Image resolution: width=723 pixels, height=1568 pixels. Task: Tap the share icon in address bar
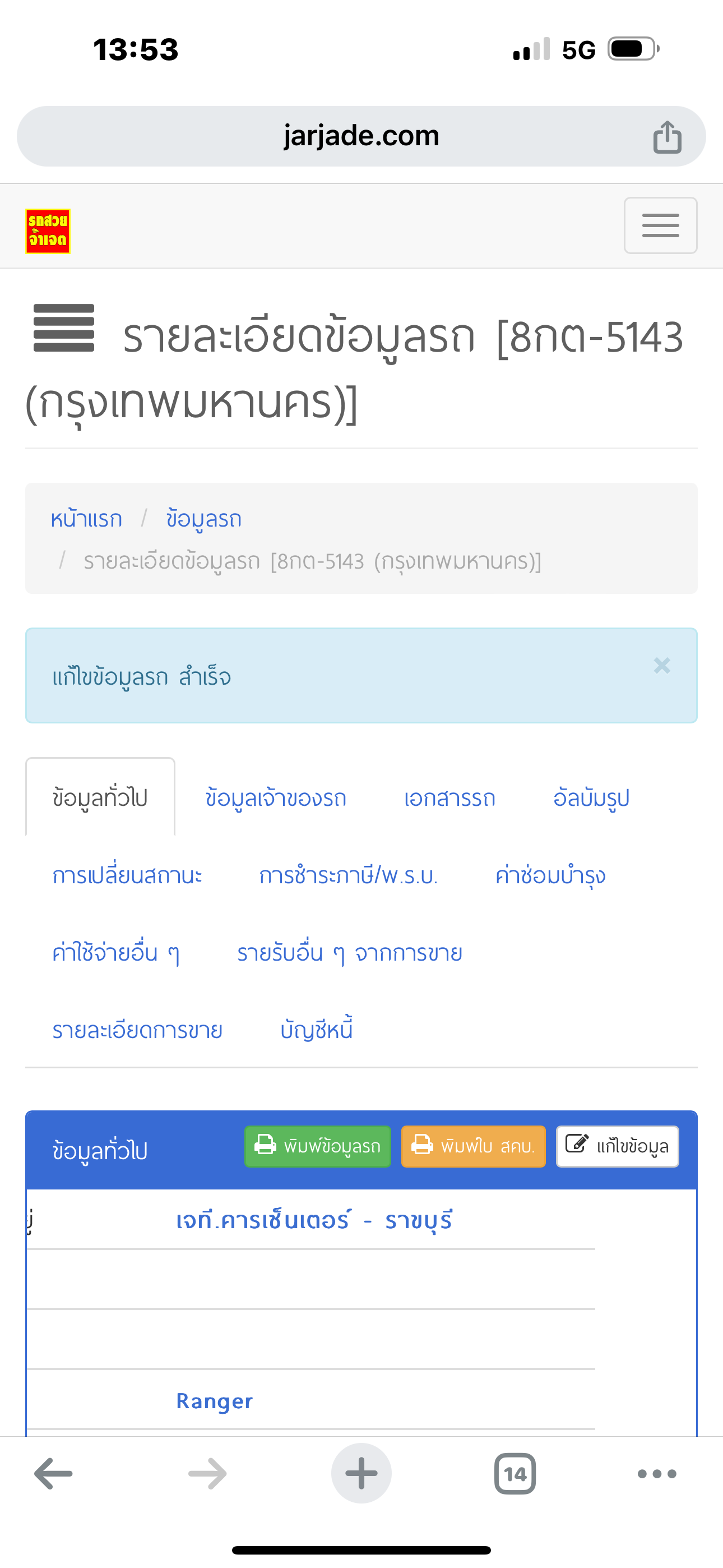point(667,136)
